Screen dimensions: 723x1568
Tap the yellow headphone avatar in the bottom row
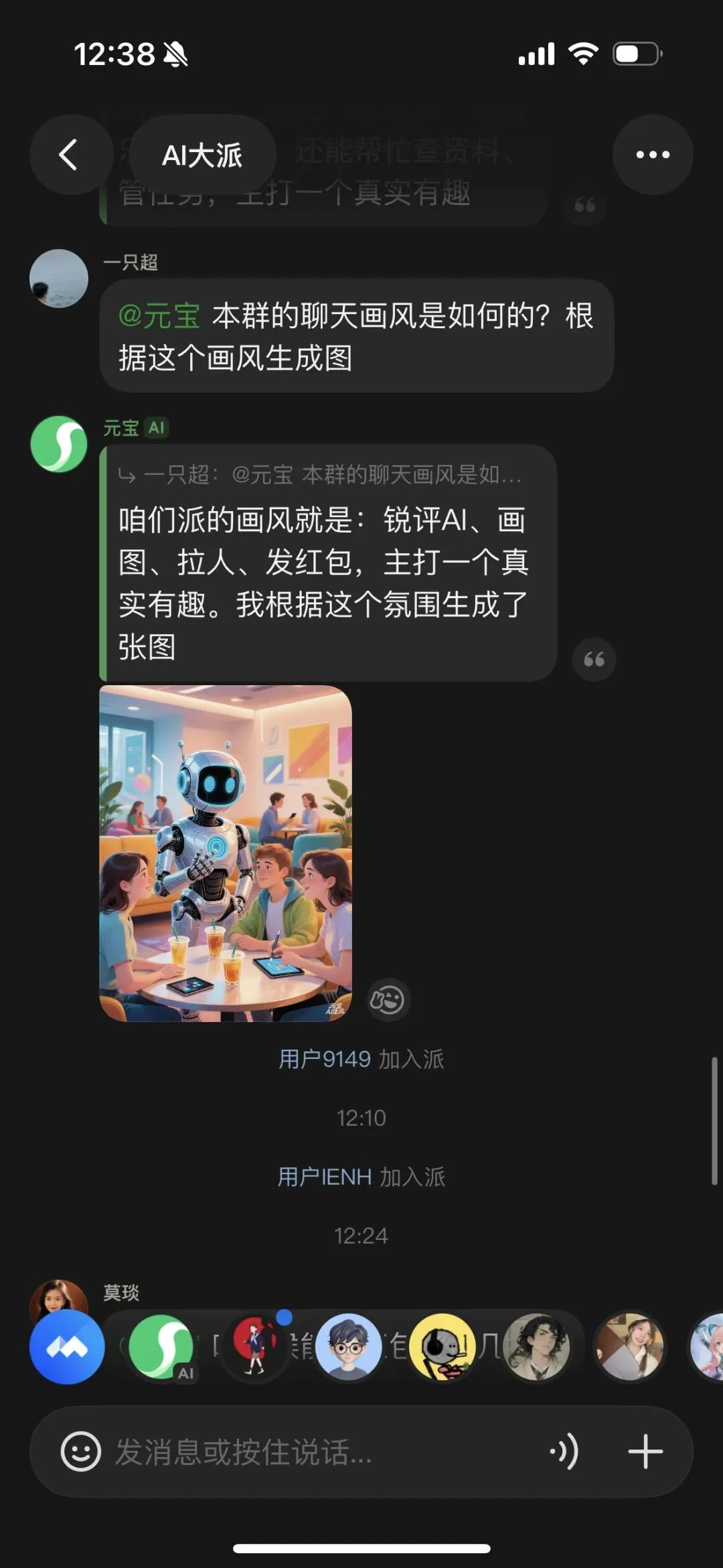pos(444,1348)
